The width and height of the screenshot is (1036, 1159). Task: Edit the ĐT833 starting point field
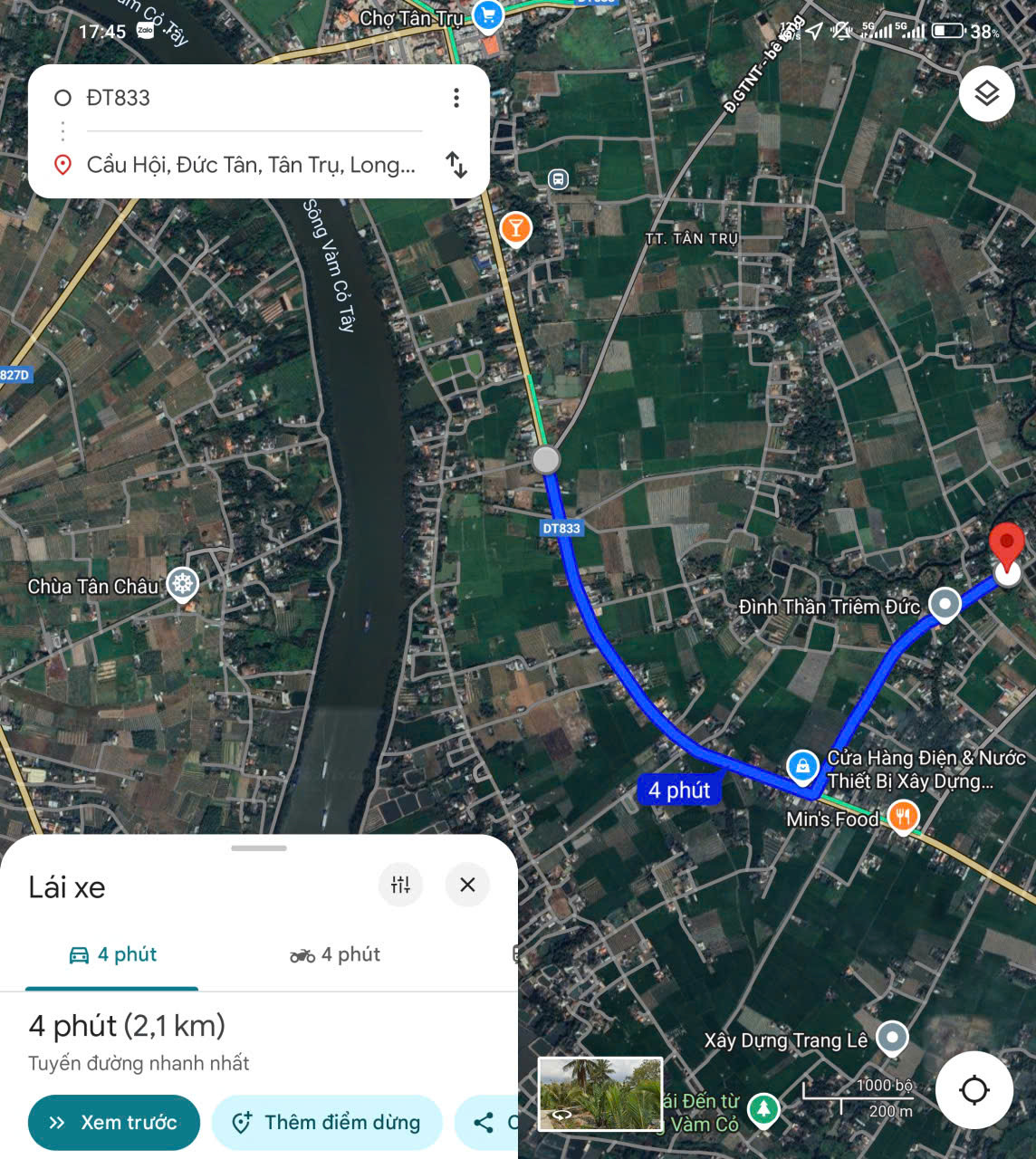(x=254, y=98)
